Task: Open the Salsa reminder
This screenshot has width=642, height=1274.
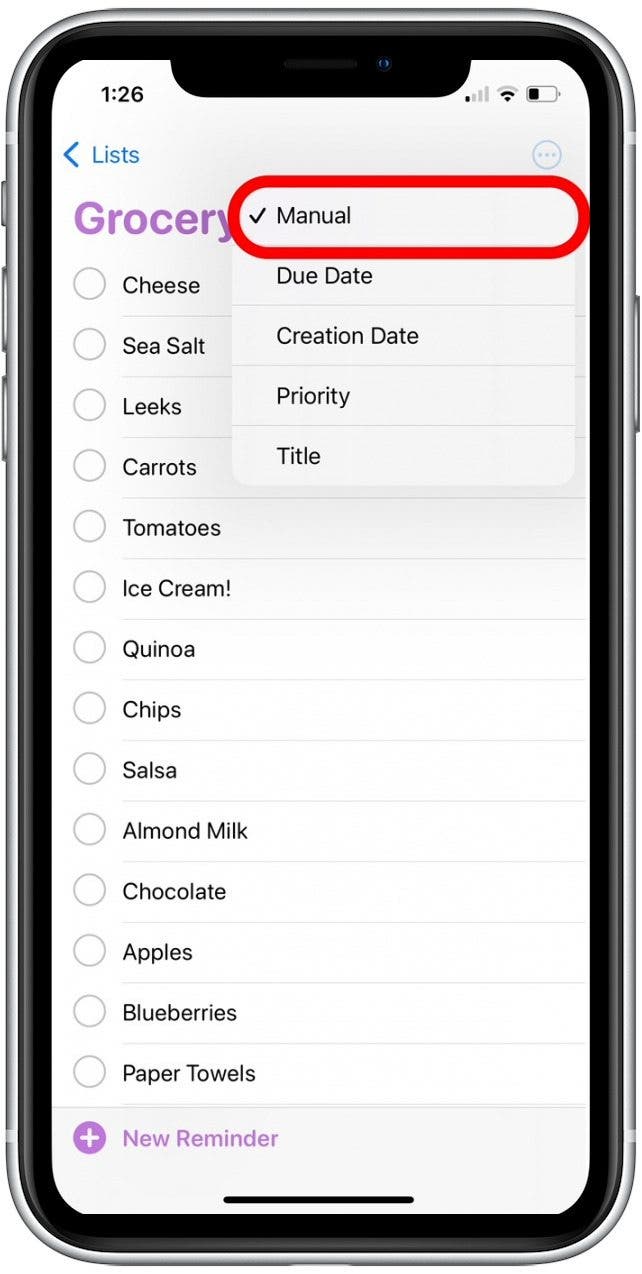Action: click(150, 770)
